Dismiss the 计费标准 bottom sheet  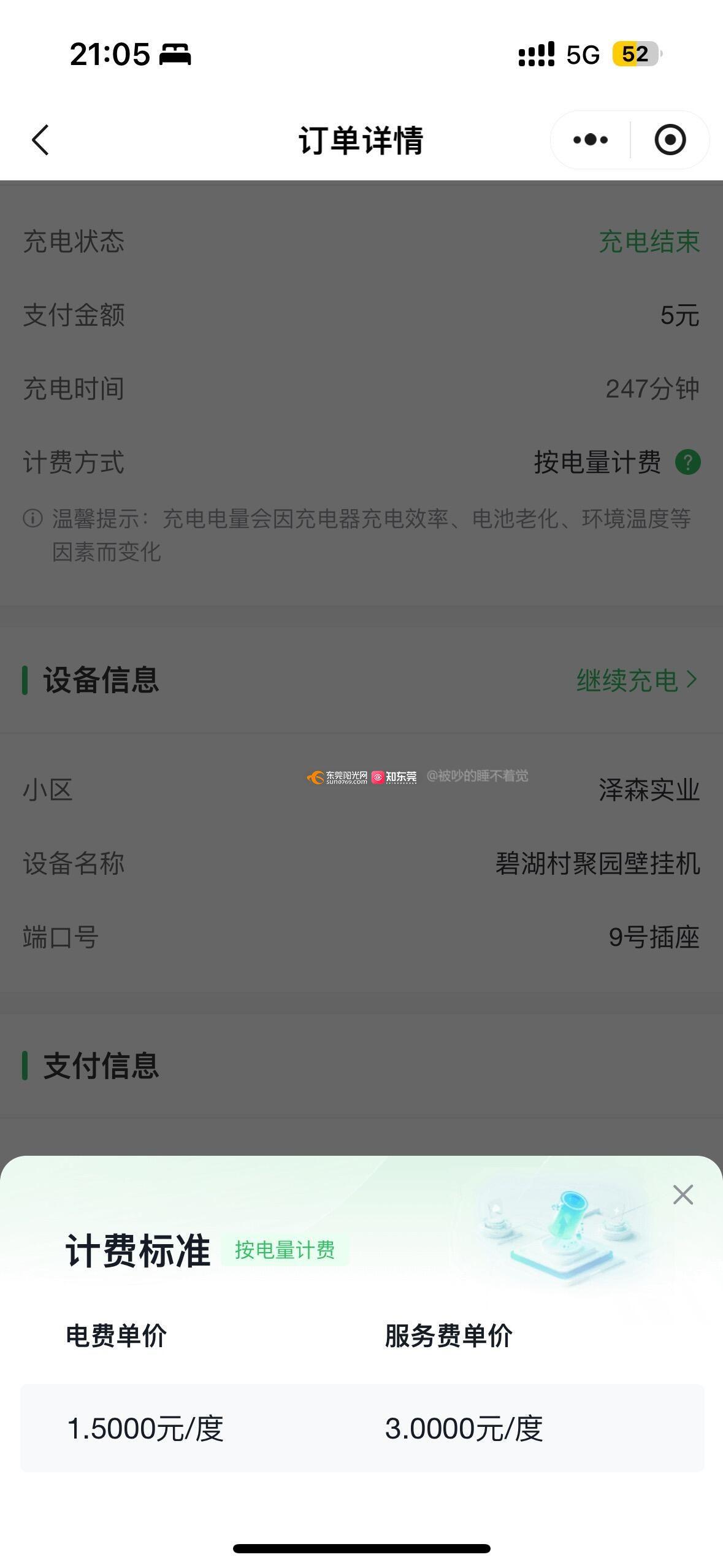coord(683,1194)
